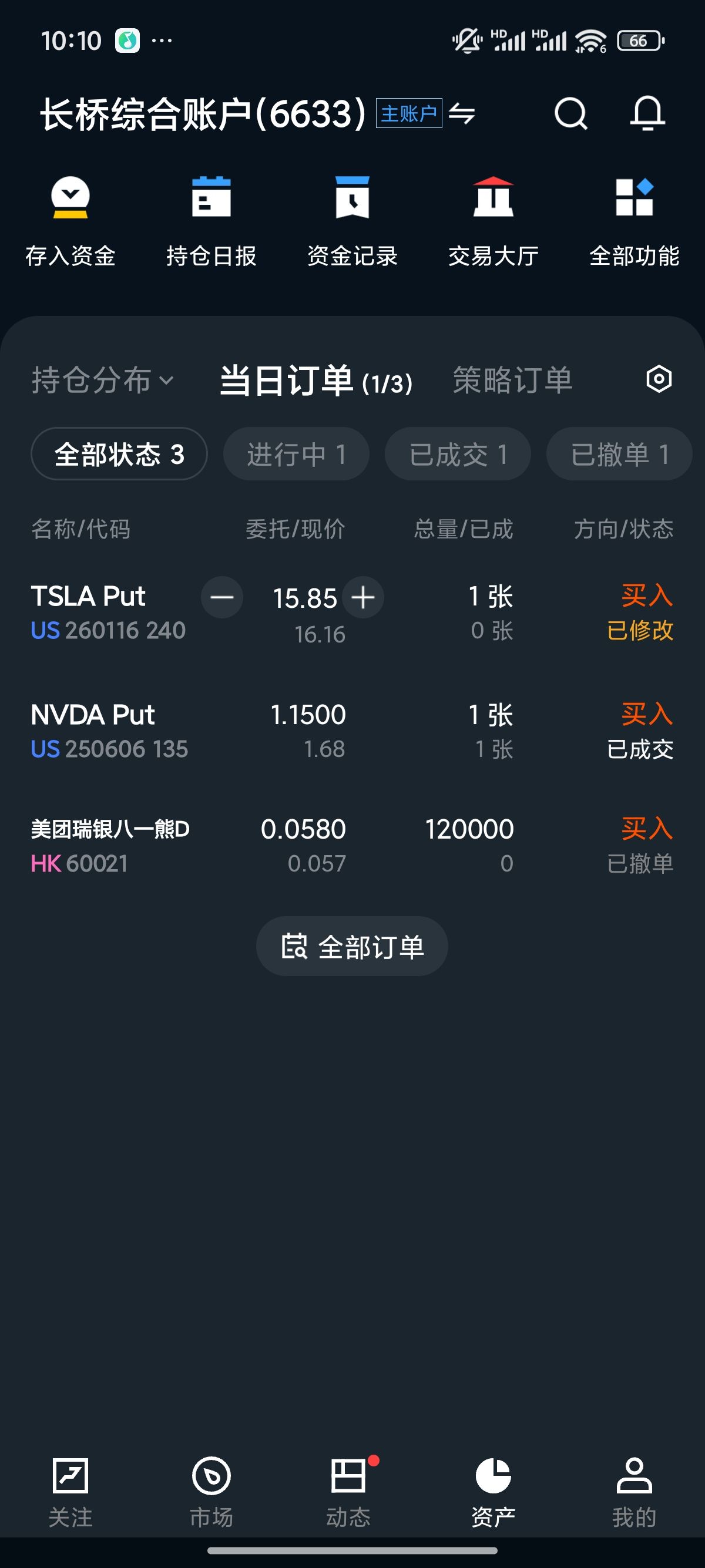Image resolution: width=705 pixels, height=1568 pixels.
Task: View 全部订单 all orders
Action: (x=352, y=947)
